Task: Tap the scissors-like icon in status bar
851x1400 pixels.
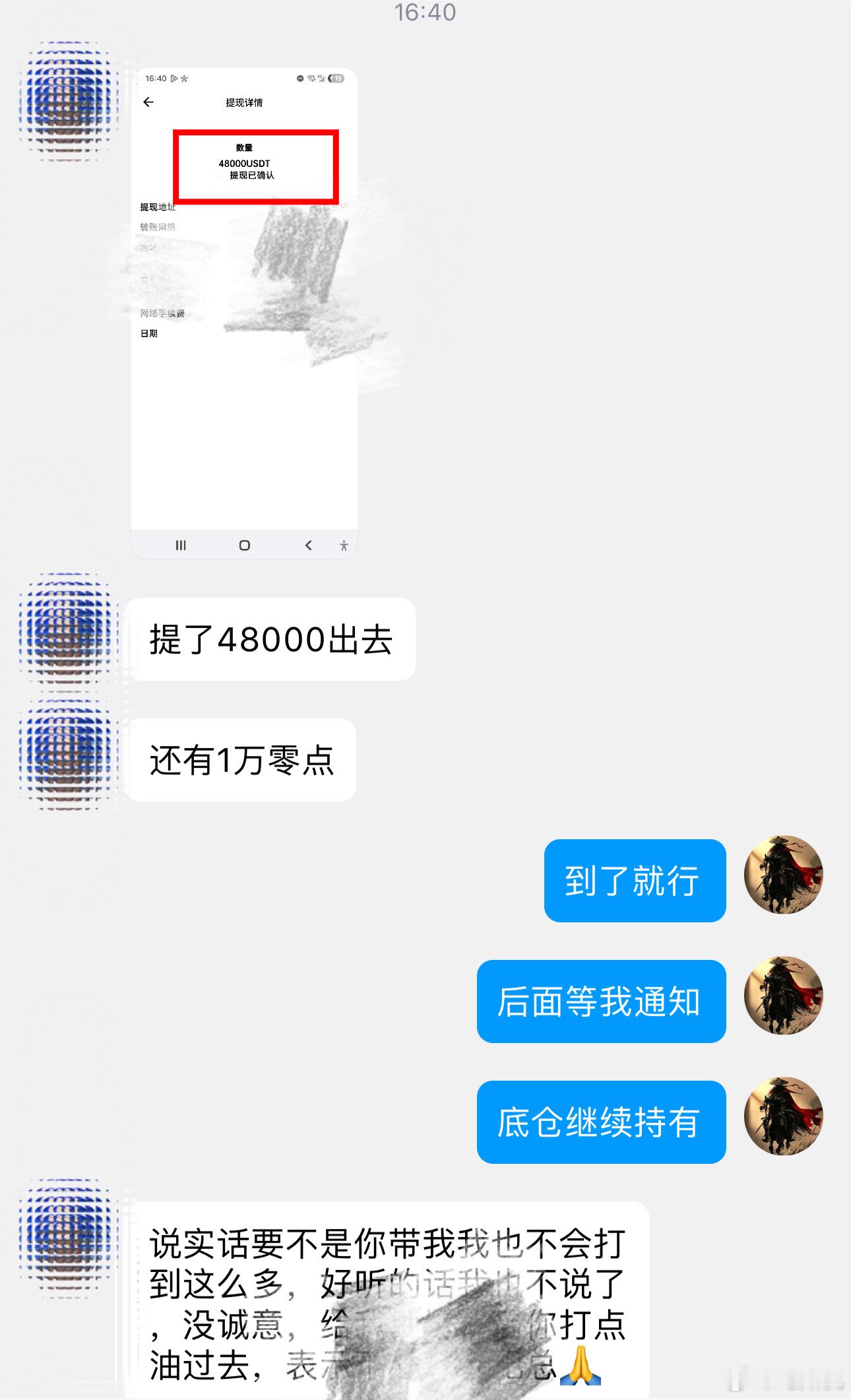Action: (185, 79)
